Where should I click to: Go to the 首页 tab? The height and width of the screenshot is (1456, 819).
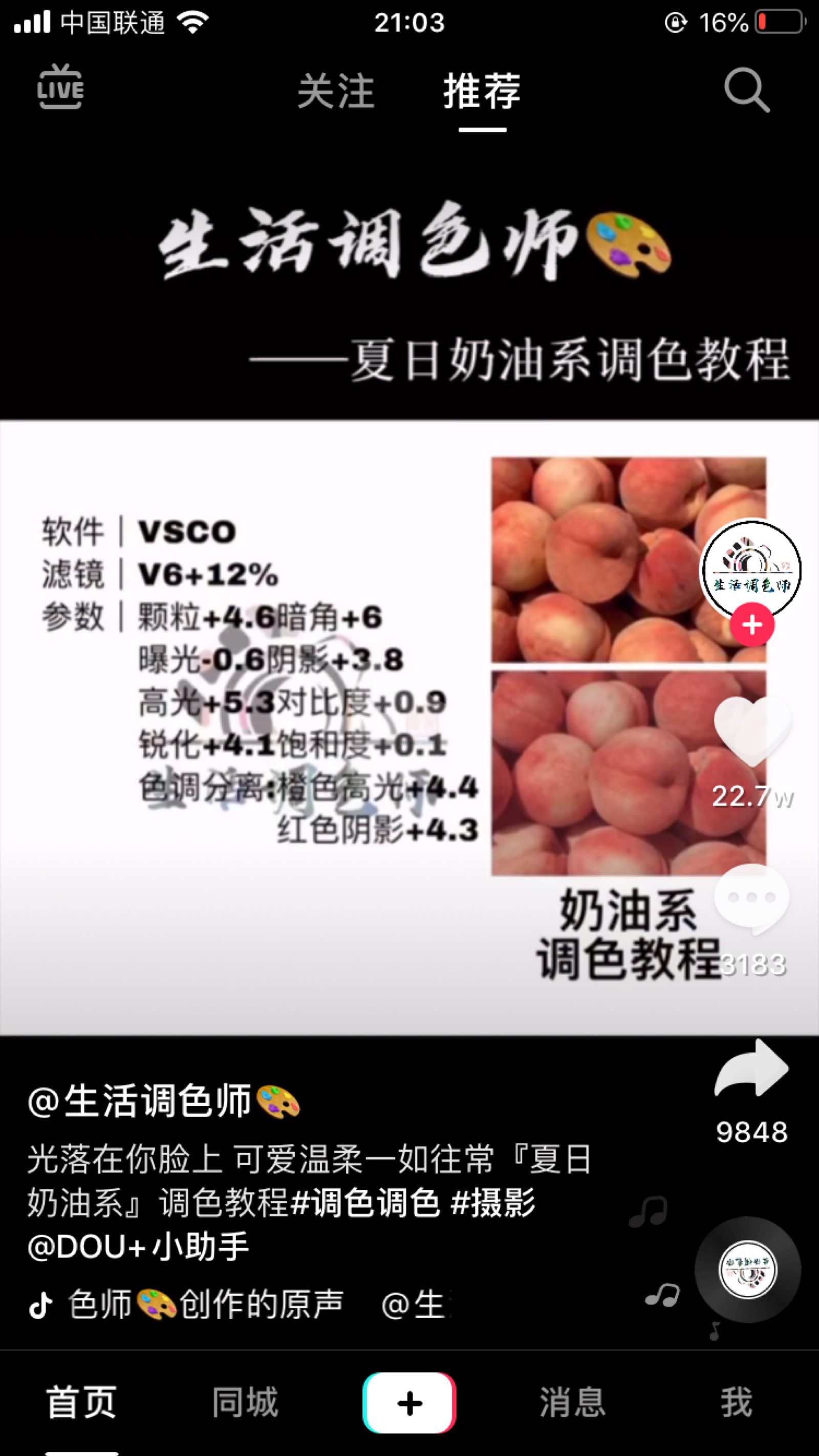pos(82,1402)
